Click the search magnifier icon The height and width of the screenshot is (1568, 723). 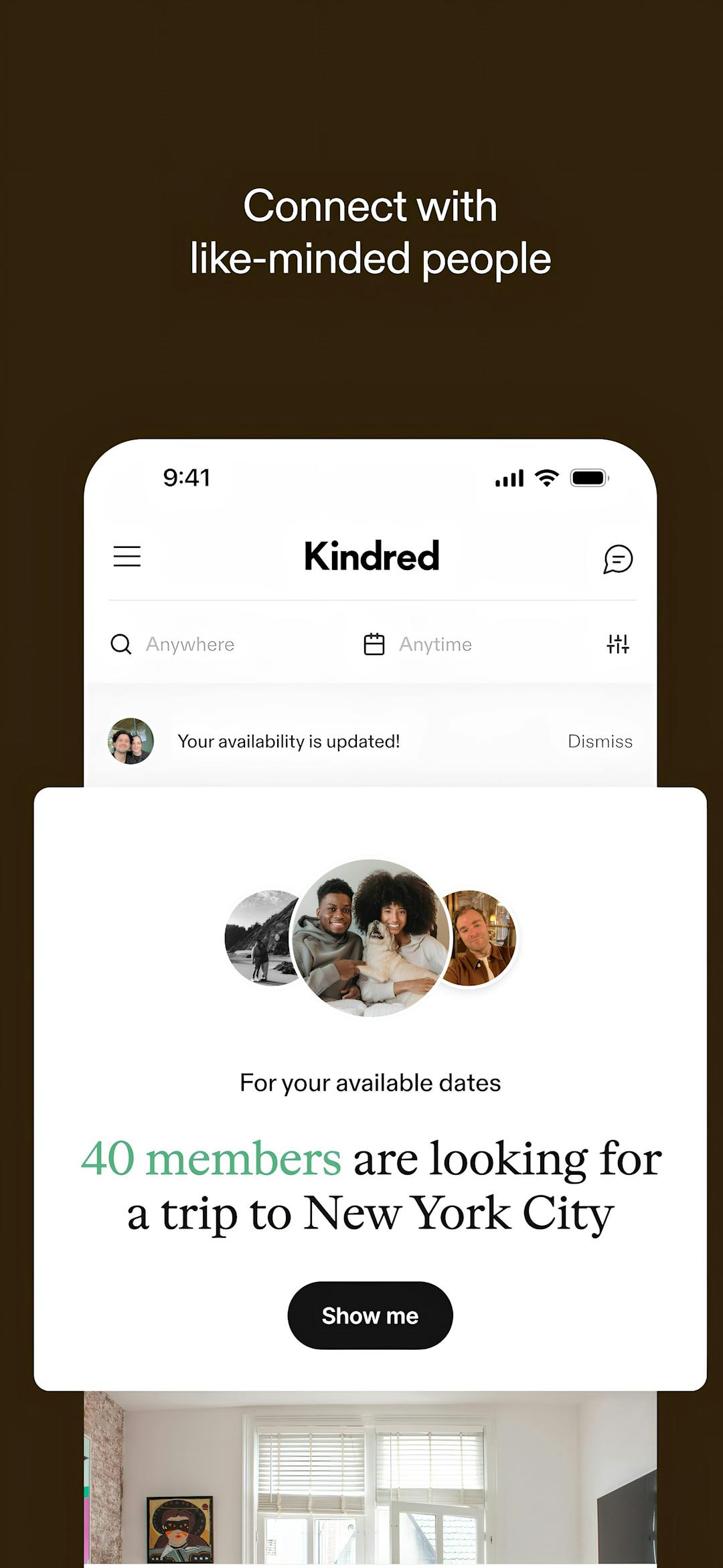coord(121,644)
